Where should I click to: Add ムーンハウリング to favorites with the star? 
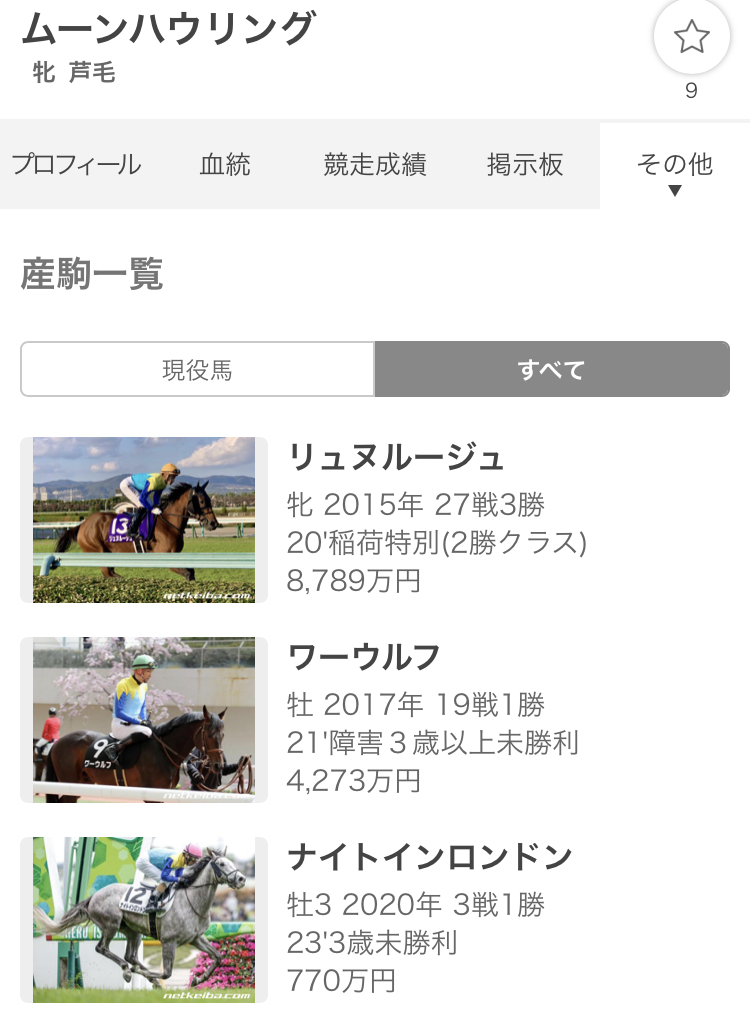pos(691,39)
